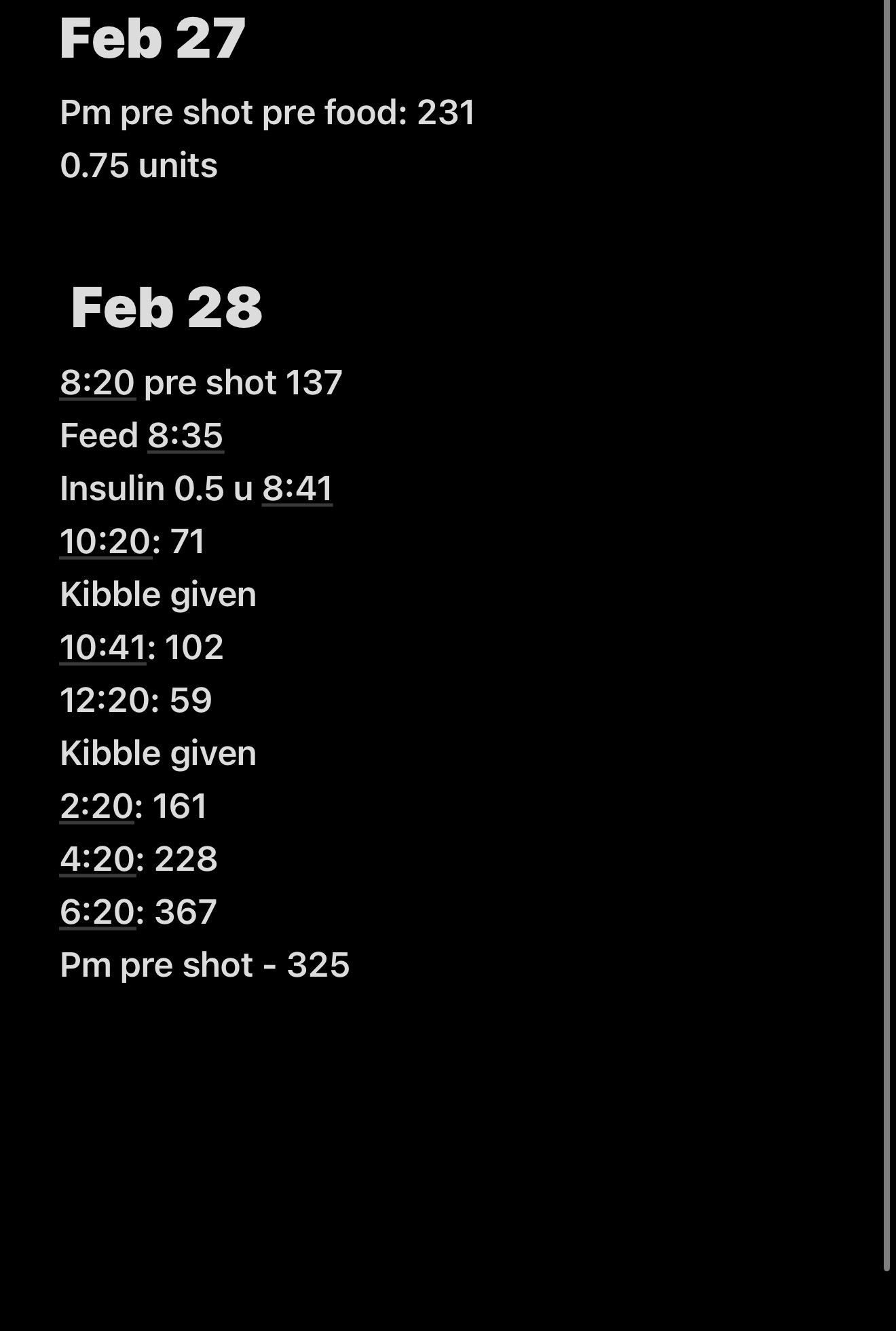Tap the underlined 8:20 pre shot time
This screenshot has height=1331, width=896.
click(97, 383)
